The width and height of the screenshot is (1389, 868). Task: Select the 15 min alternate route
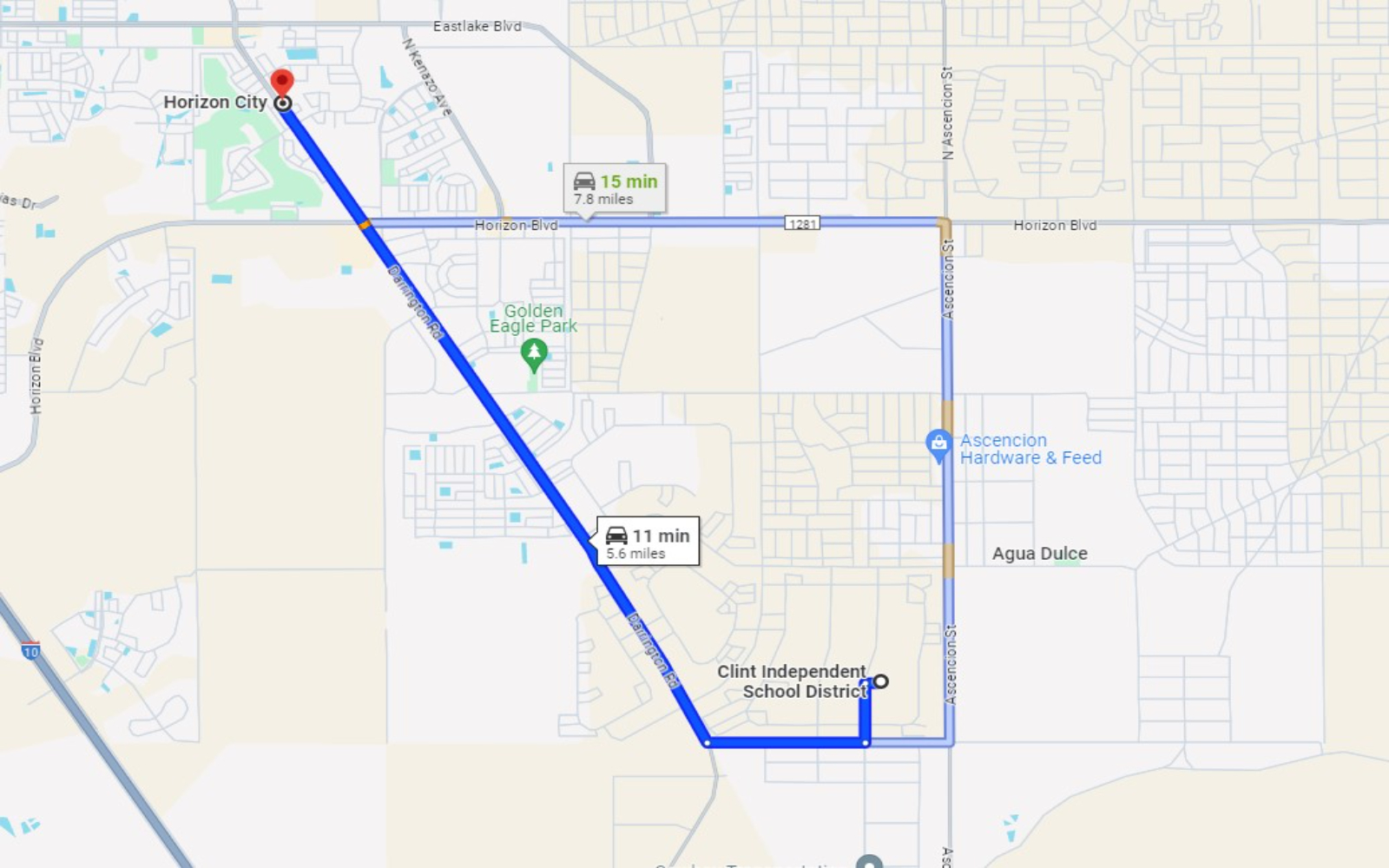[616, 188]
